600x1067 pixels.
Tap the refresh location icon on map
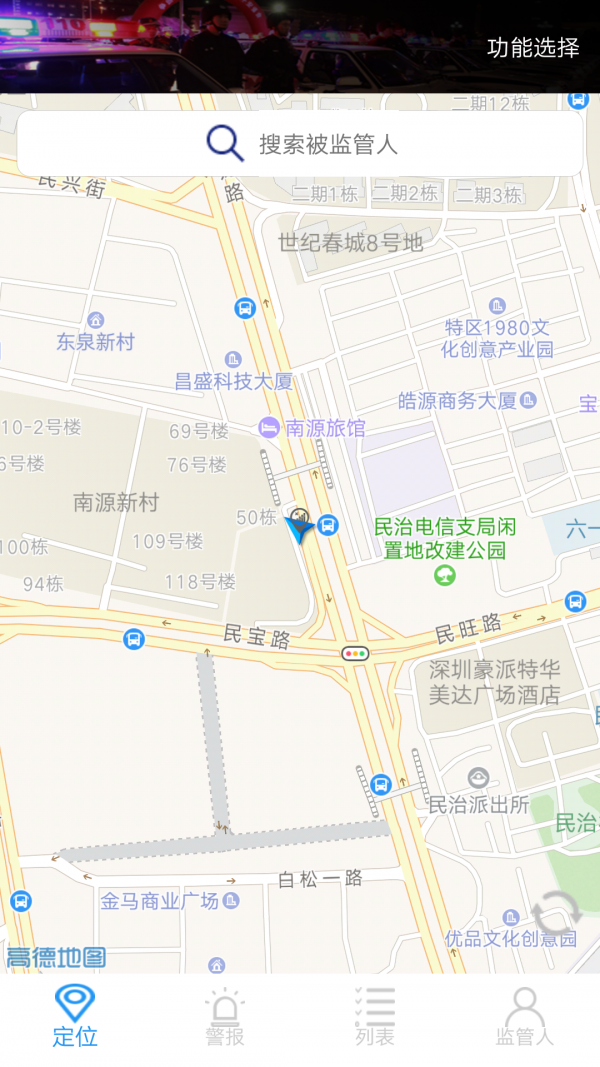(556, 915)
